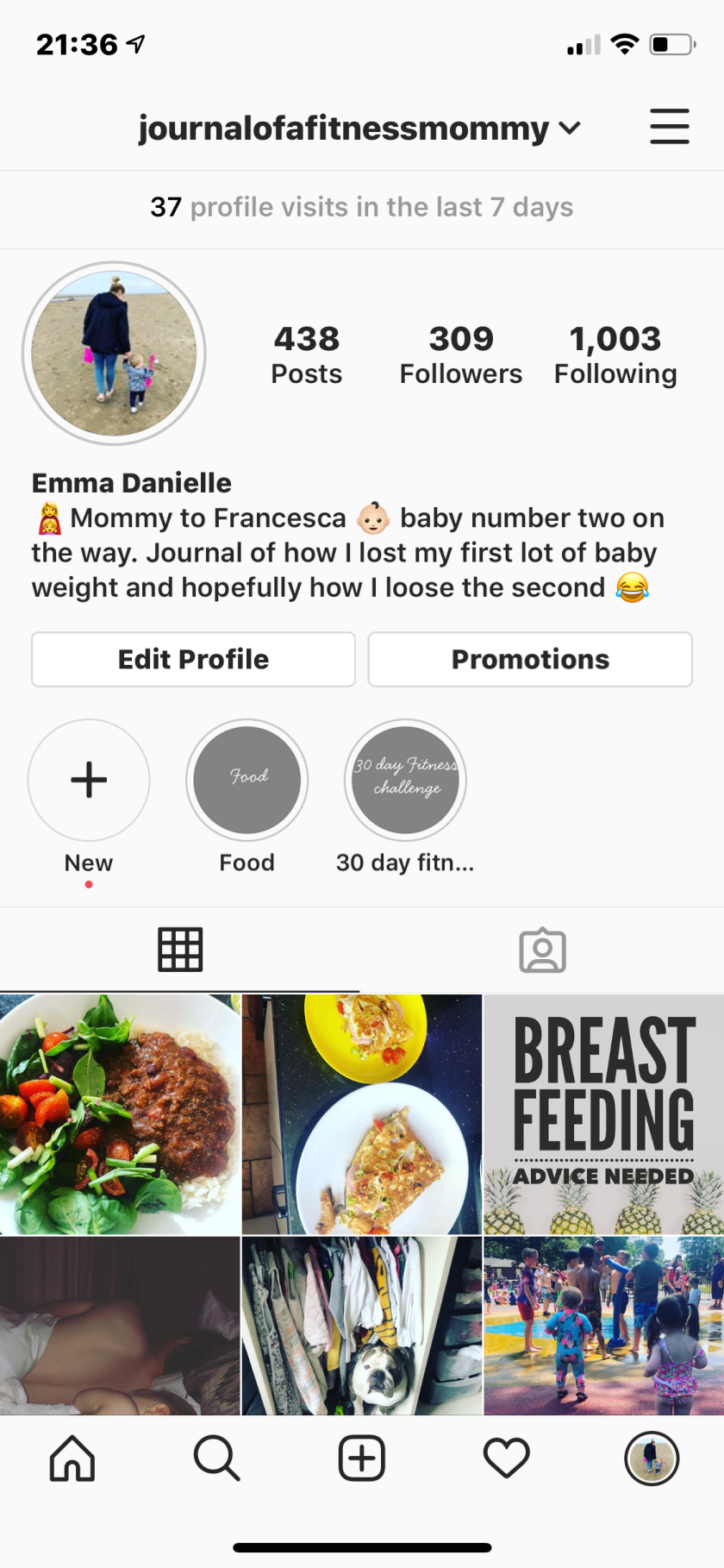Open the Food highlight

click(x=247, y=781)
